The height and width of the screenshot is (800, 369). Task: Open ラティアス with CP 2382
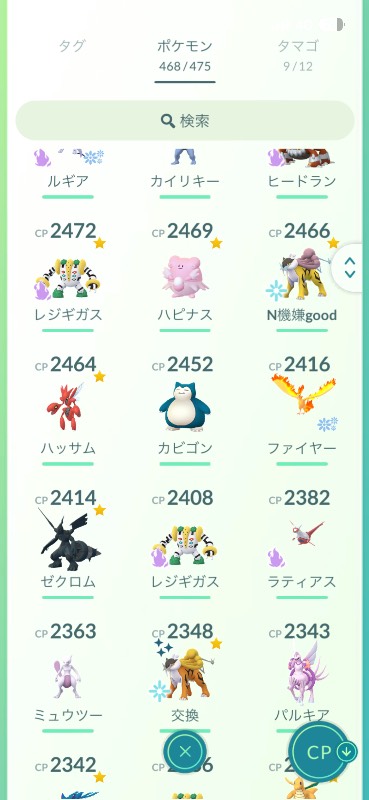pyautogui.click(x=302, y=543)
